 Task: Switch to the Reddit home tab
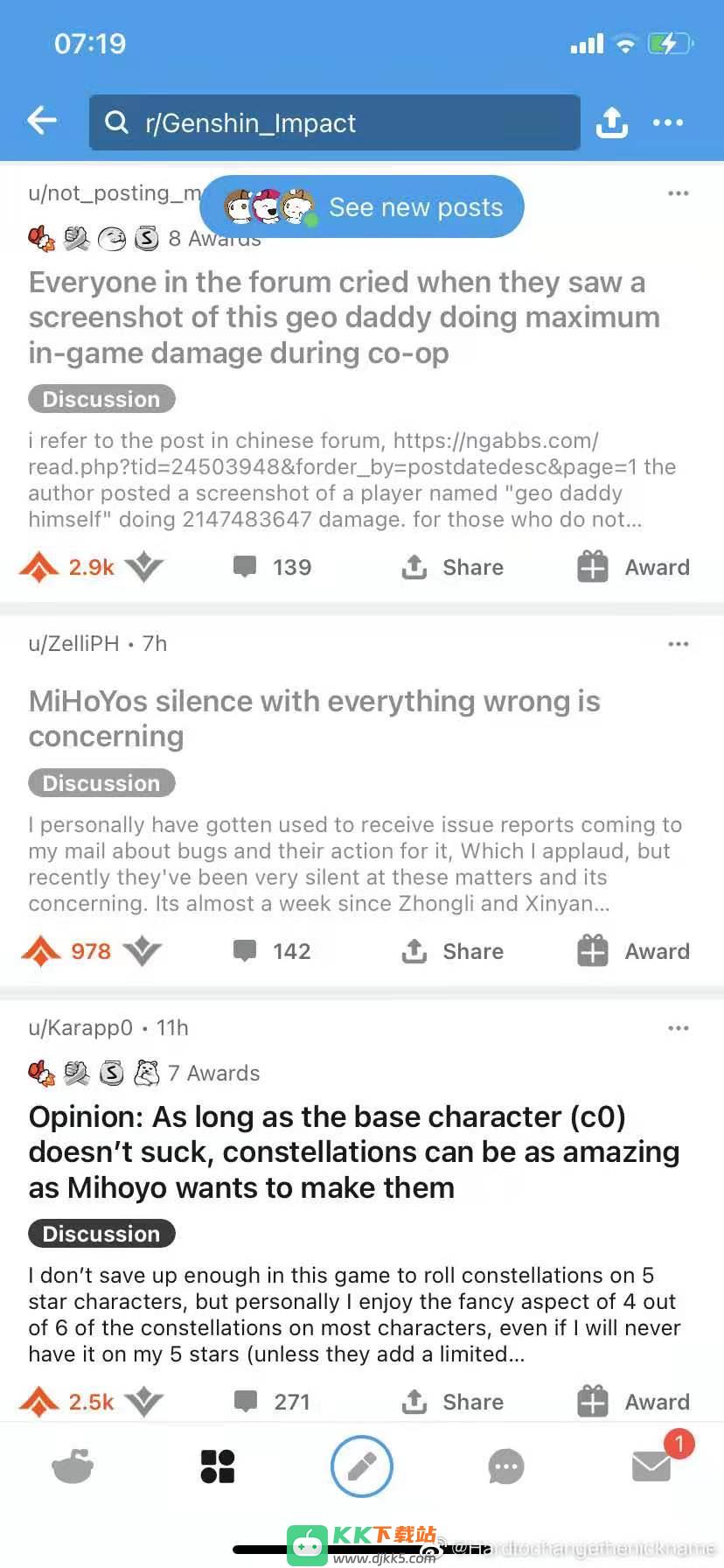point(73,1466)
